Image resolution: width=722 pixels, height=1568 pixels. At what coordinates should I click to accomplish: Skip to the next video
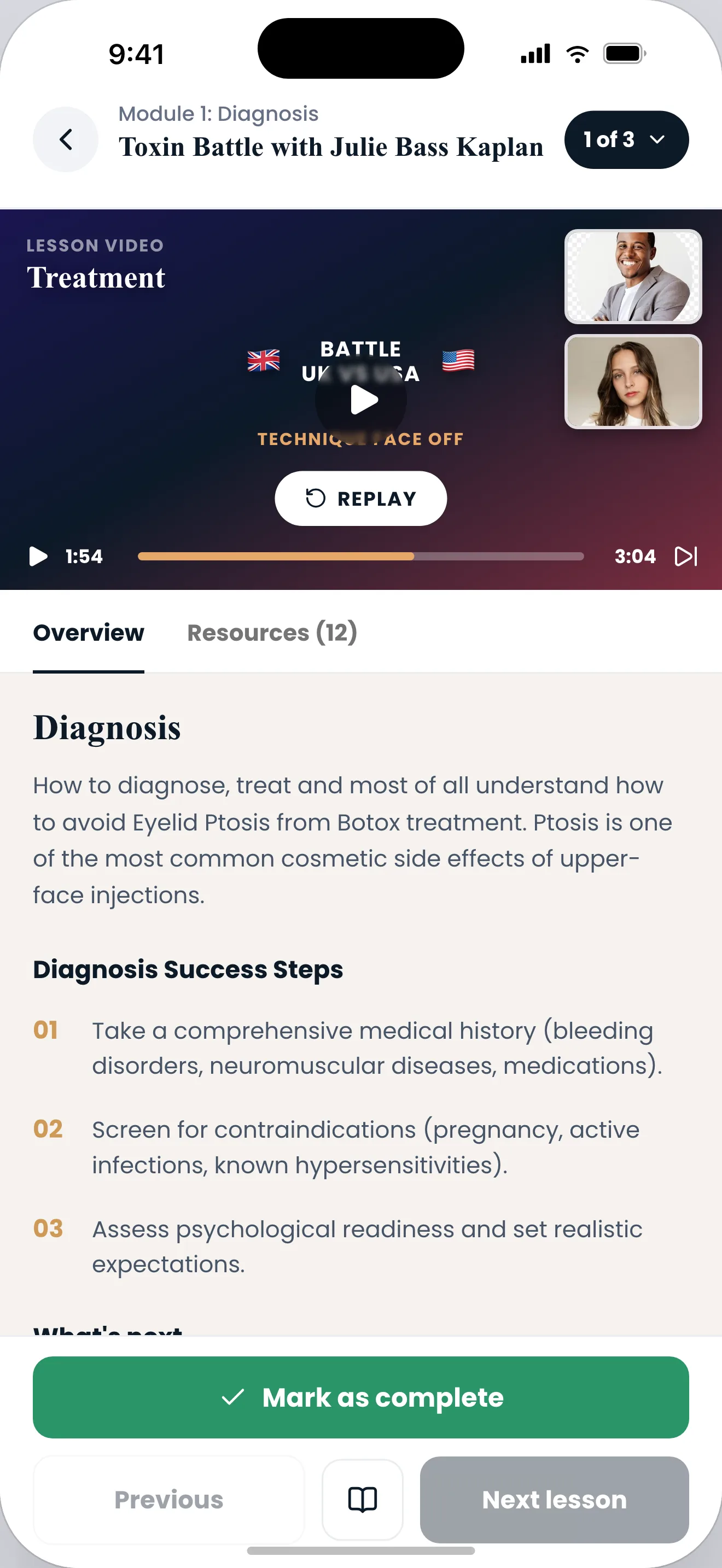click(x=686, y=555)
